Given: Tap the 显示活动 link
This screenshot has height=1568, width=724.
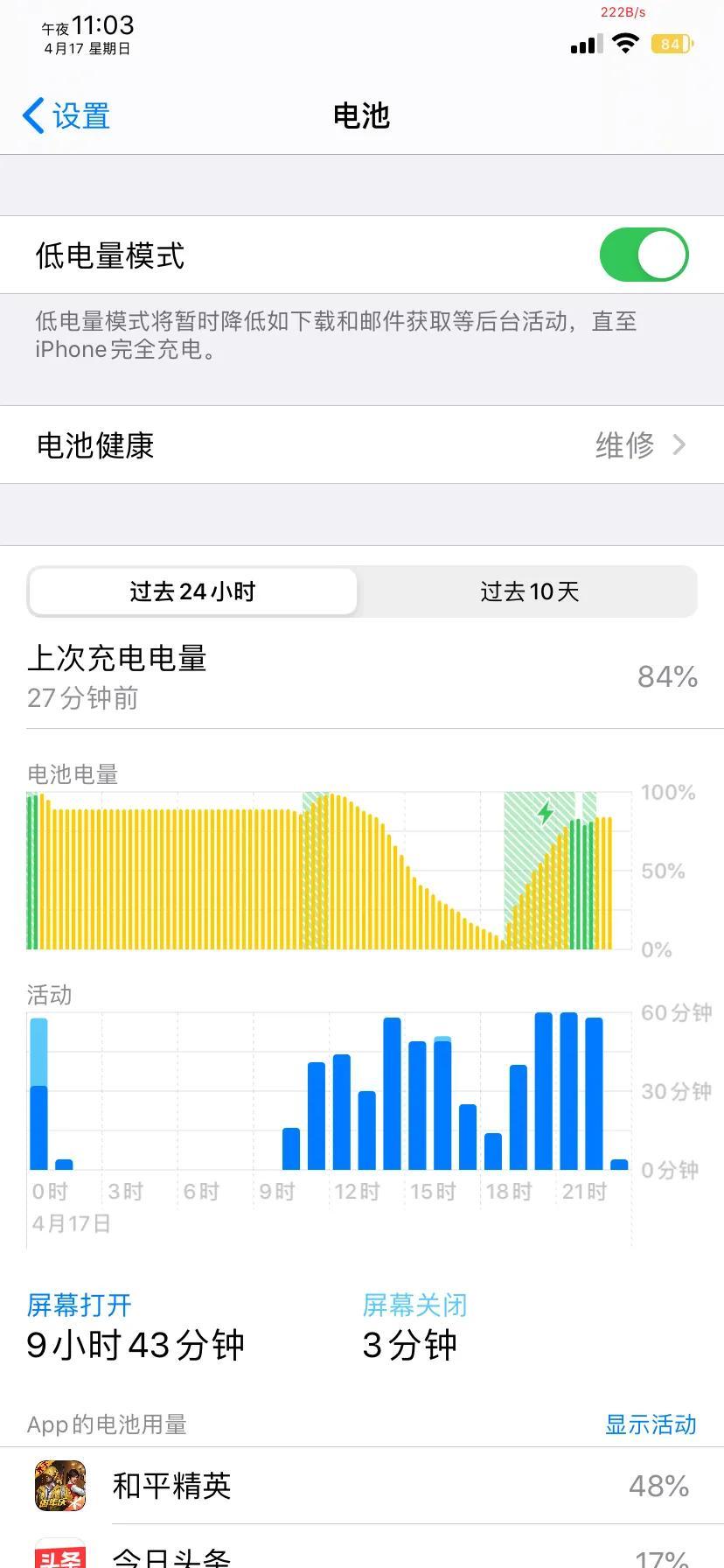Looking at the screenshot, I should pyautogui.click(x=651, y=1424).
